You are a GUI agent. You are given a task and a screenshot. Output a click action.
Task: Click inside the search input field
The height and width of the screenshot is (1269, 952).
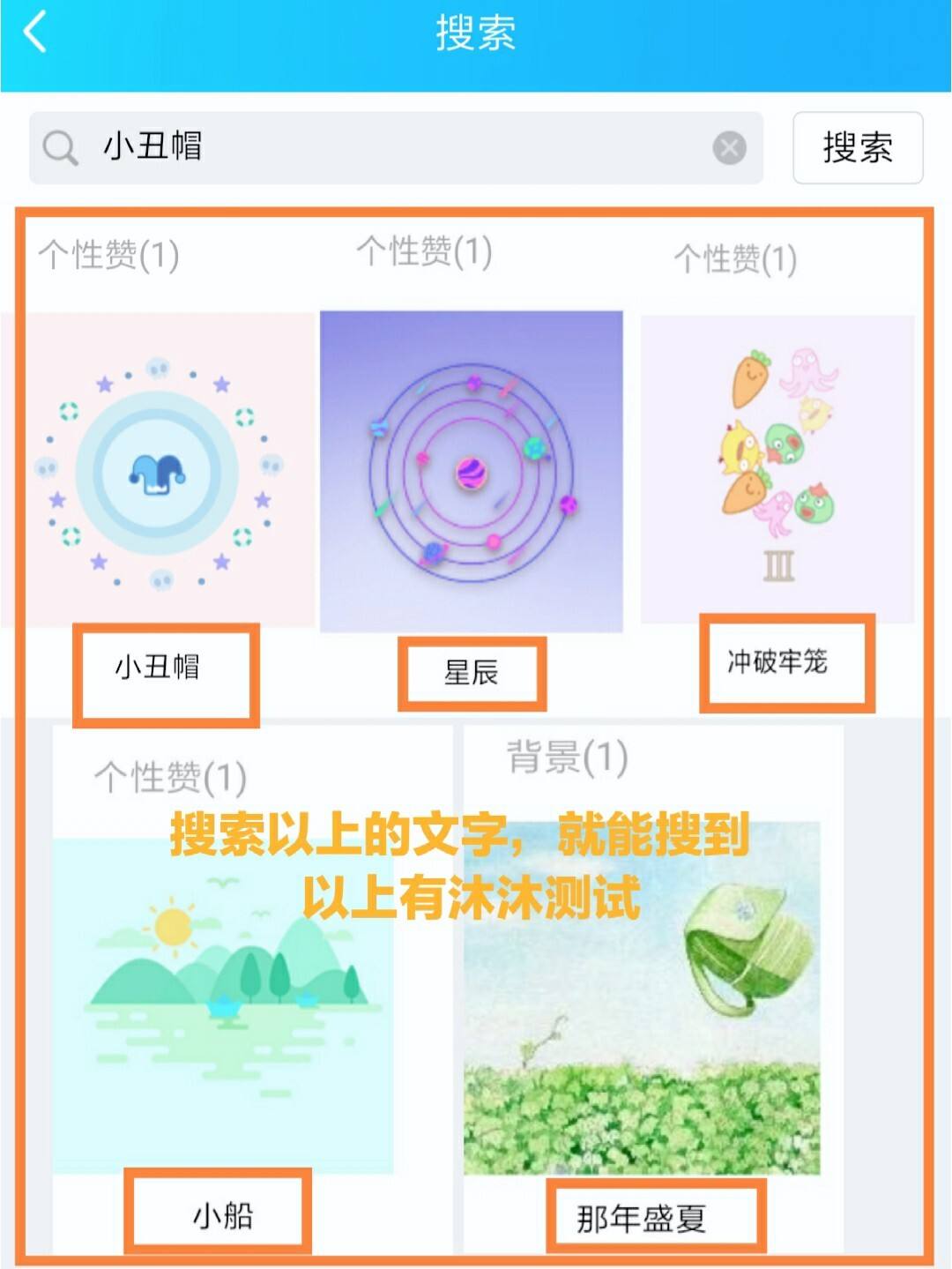(353, 147)
